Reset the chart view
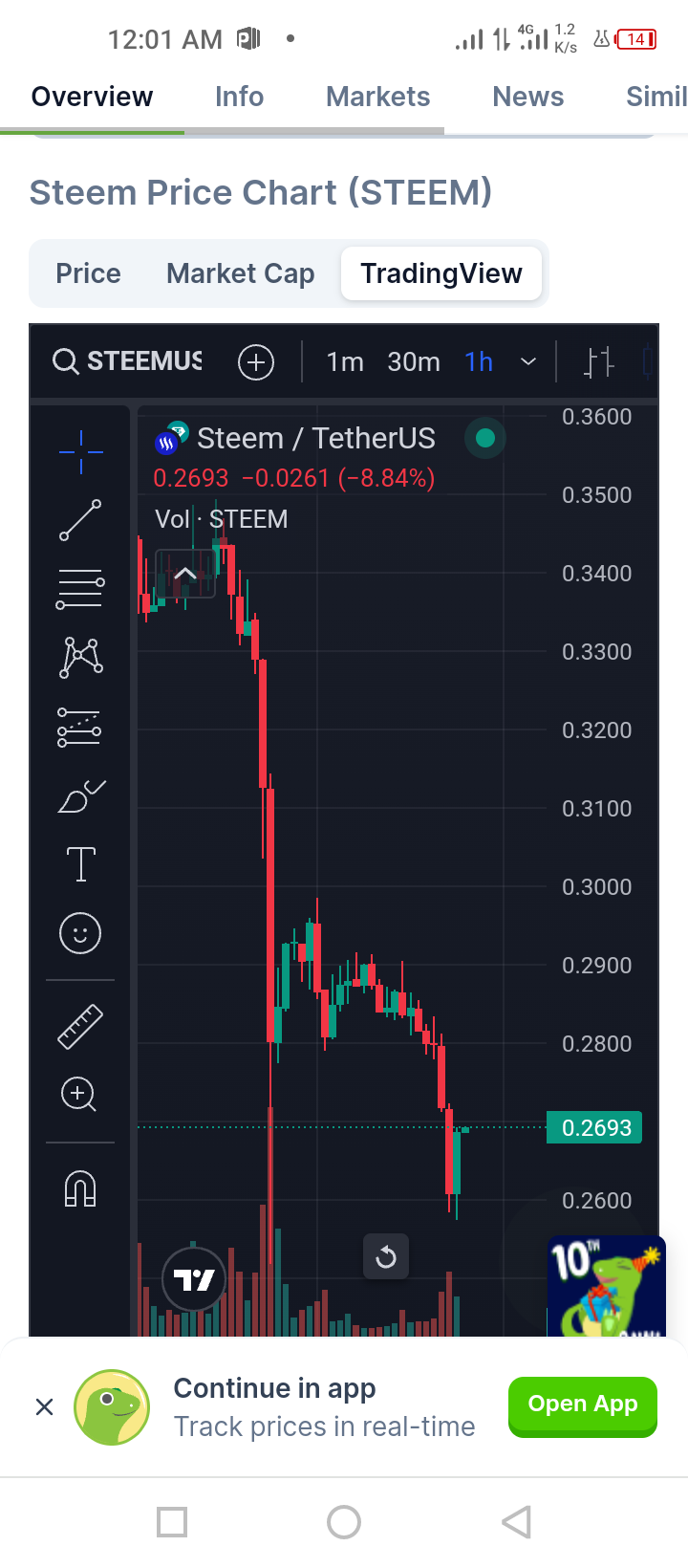This screenshot has height=1568, width=688. pyautogui.click(x=386, y=1256)
